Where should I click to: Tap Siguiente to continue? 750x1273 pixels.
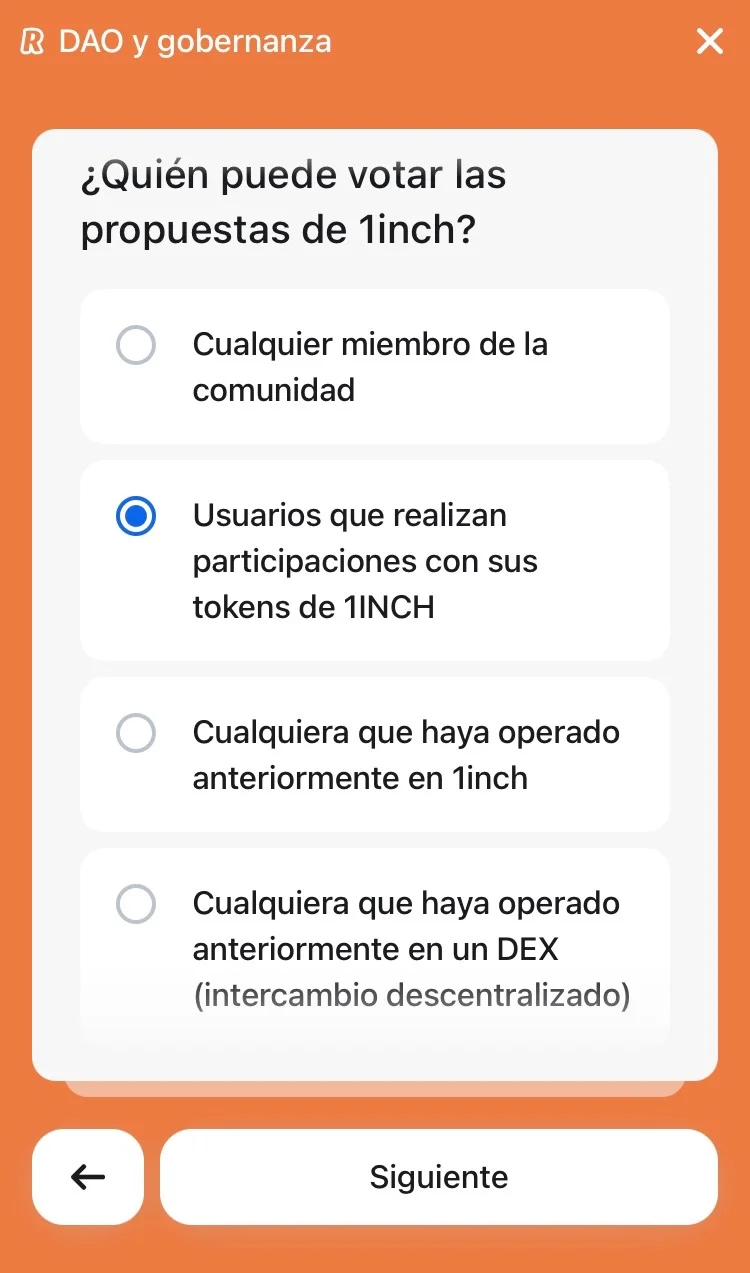coord(438,1177)
